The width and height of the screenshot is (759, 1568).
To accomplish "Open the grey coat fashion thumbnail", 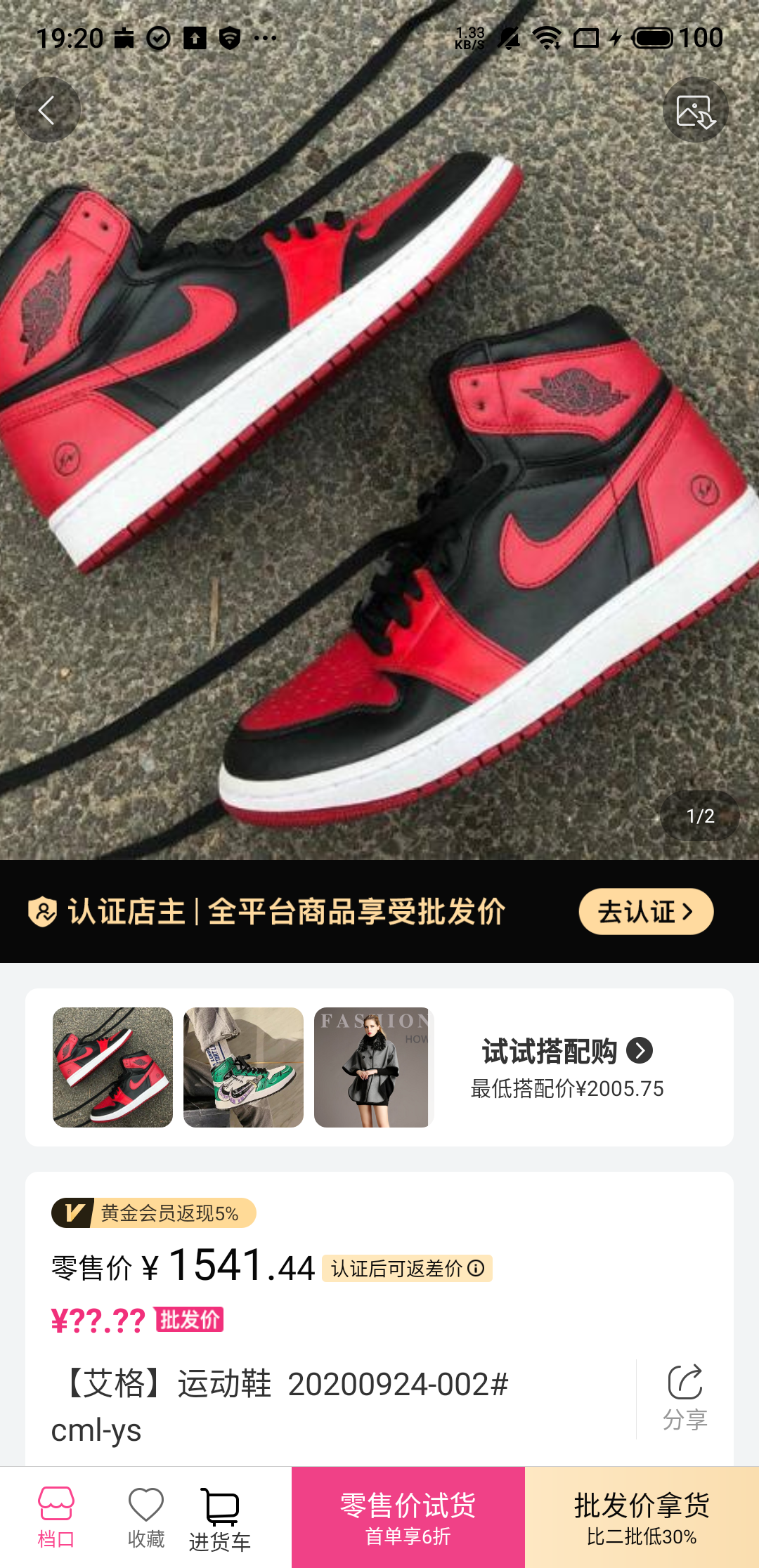I will 372,1067.
